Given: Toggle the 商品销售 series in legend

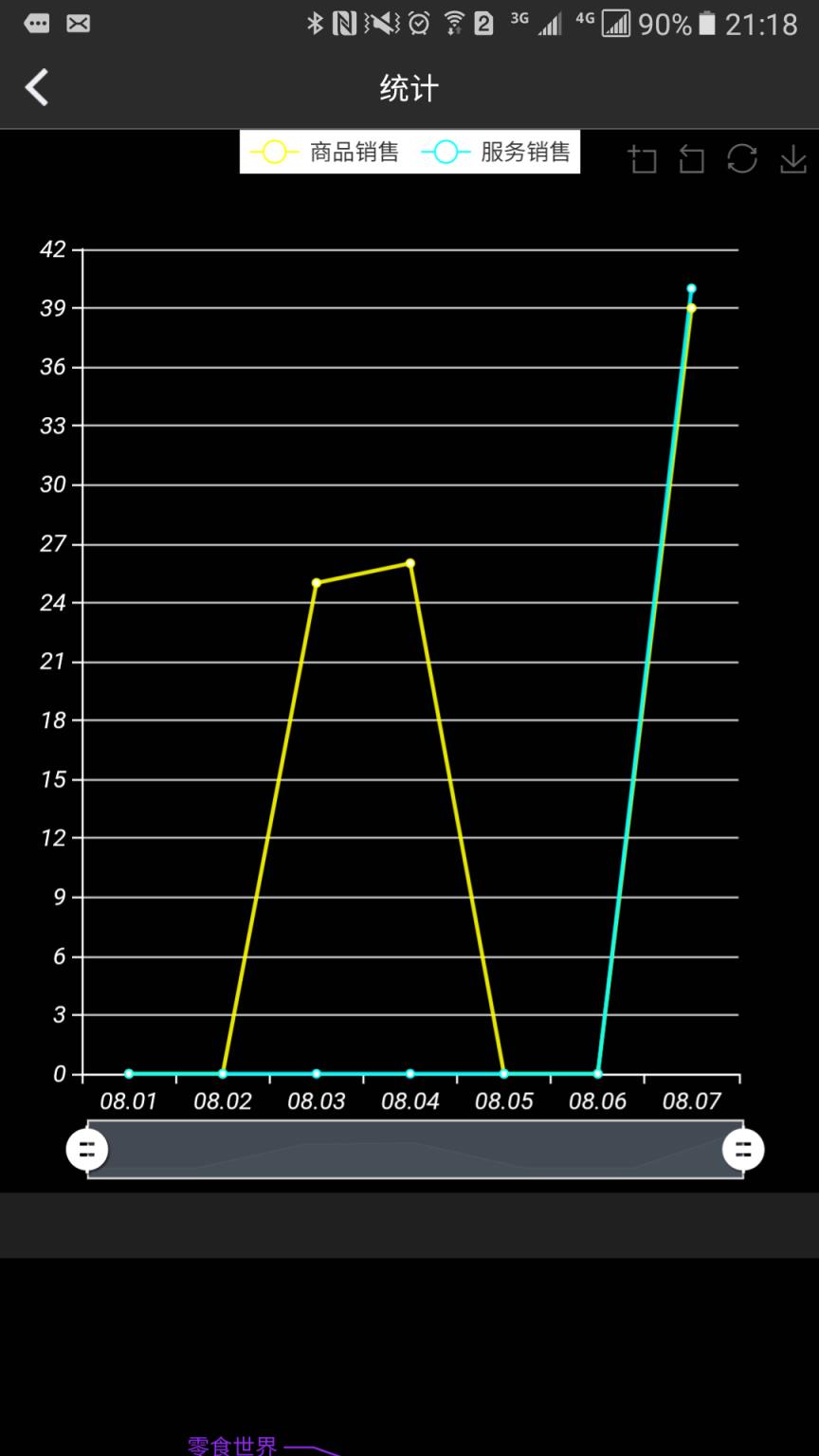Looking at the screenshot, I should (x=326, y=153).
